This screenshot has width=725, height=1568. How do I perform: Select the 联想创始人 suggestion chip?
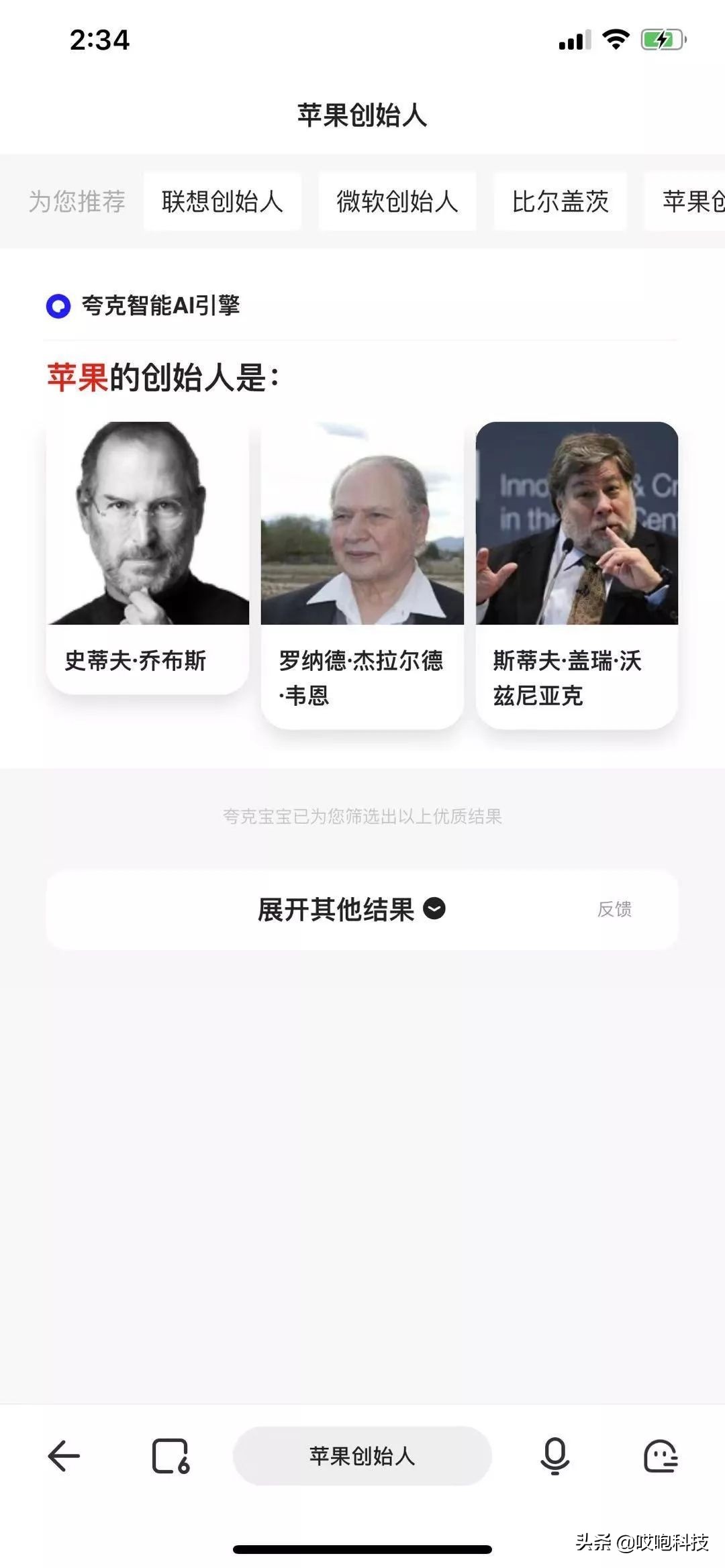(222, 201)
